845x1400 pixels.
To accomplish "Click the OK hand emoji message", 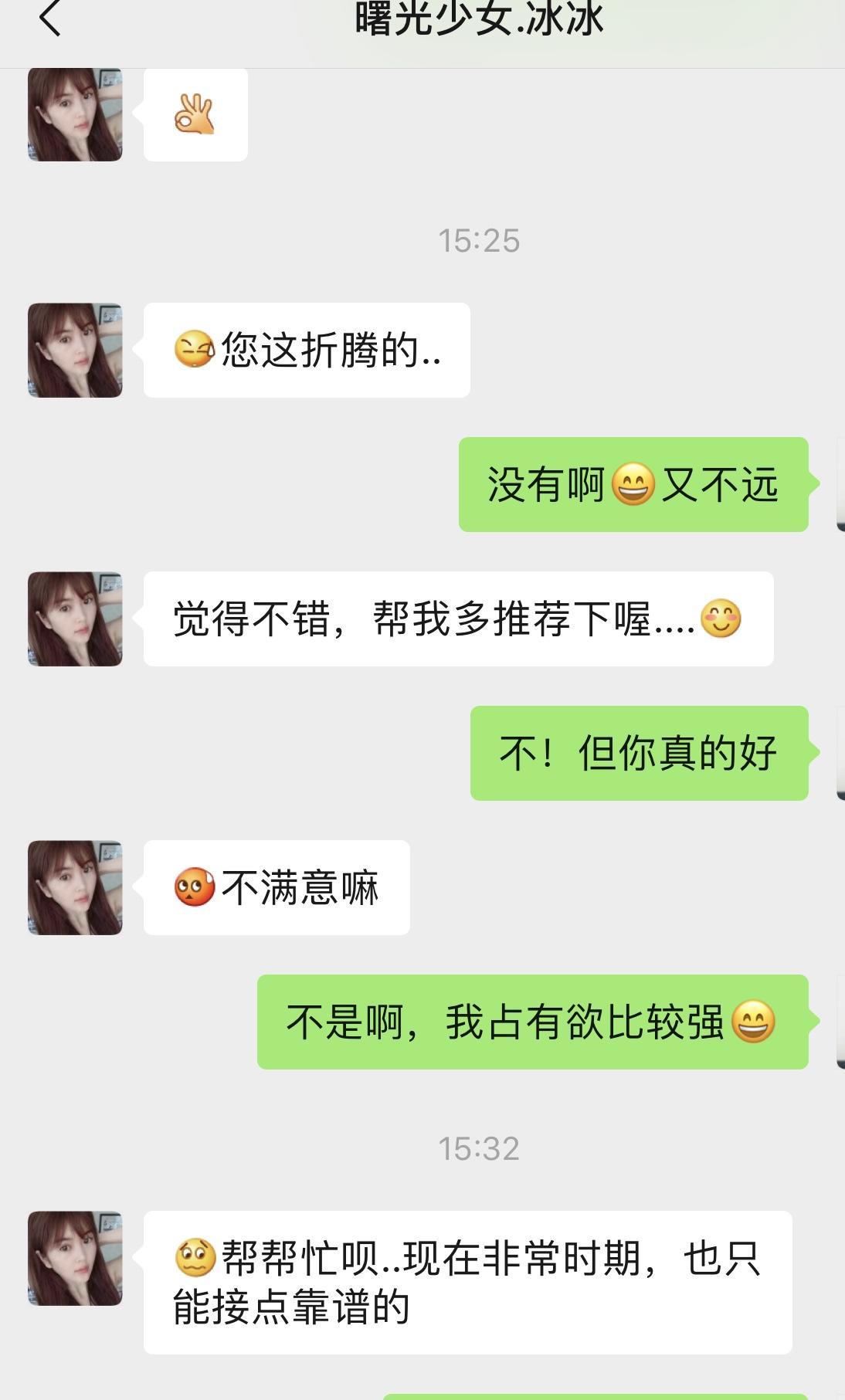I will (195, 114).
